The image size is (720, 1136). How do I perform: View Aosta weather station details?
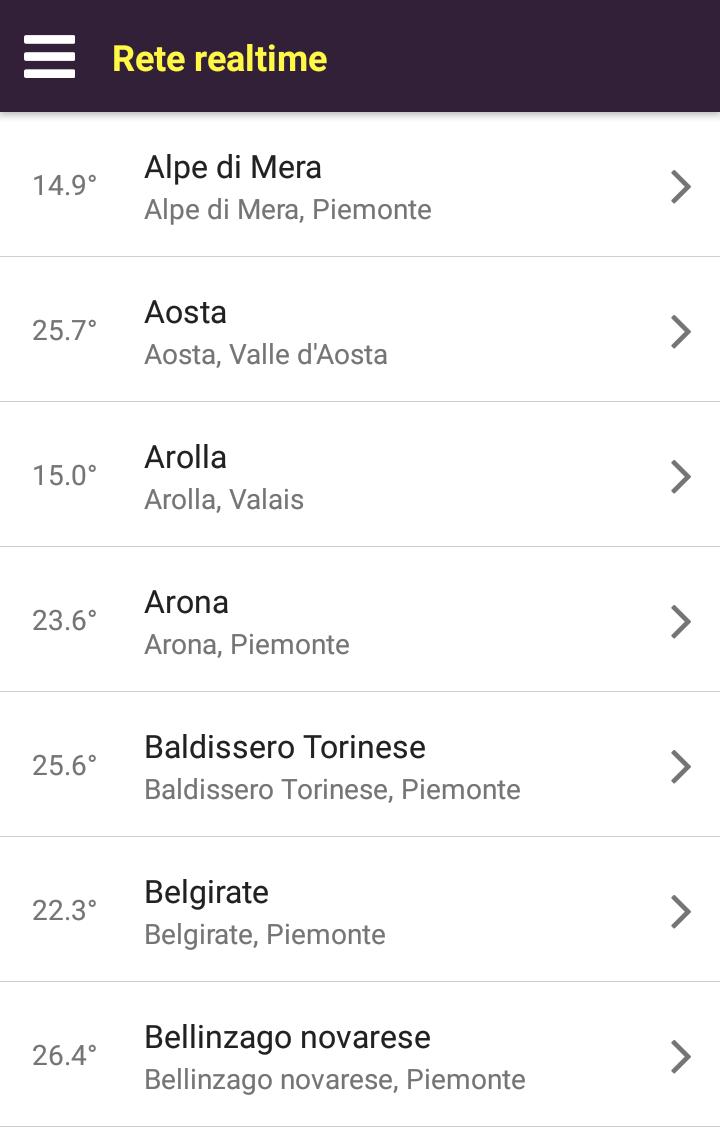360,331
